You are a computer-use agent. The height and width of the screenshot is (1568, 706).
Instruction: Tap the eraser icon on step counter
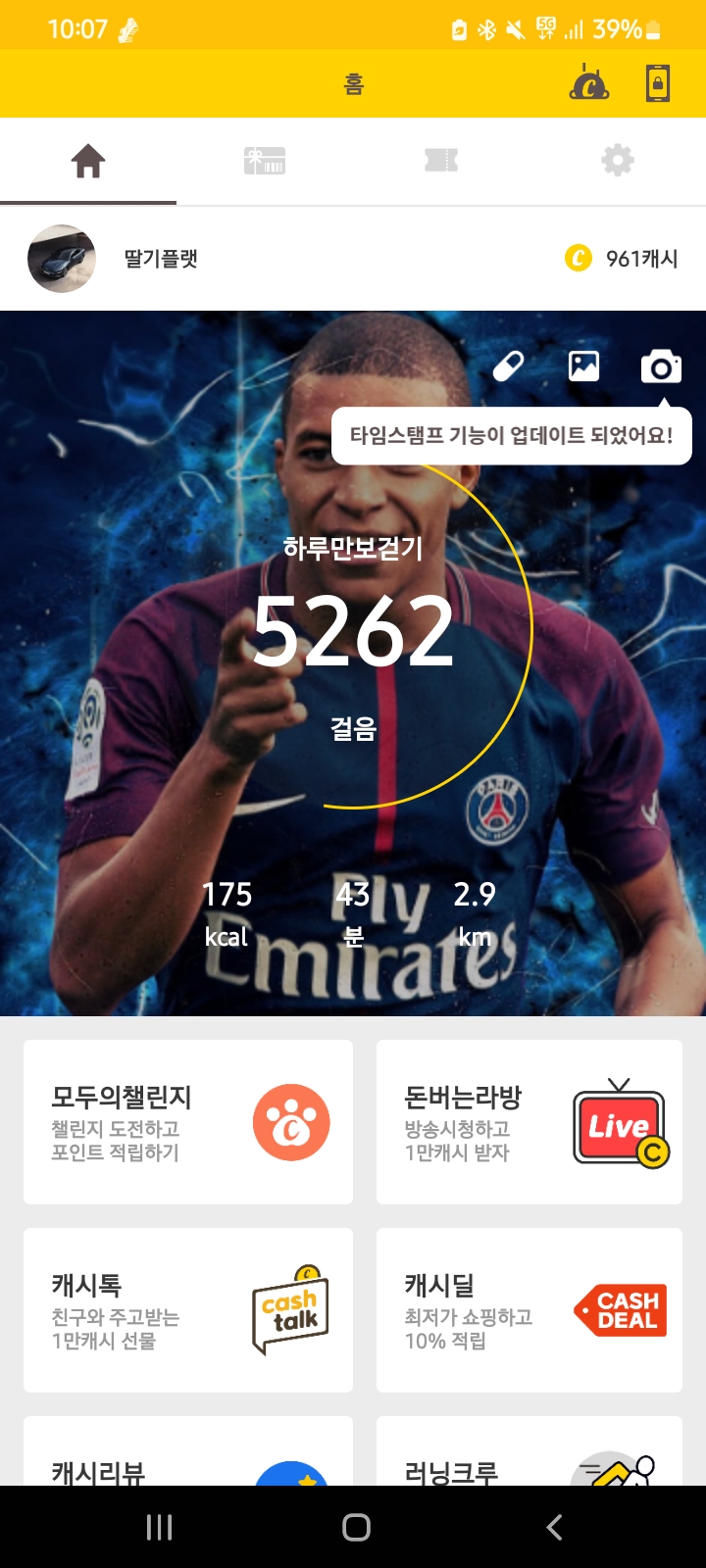coord(508,367)
